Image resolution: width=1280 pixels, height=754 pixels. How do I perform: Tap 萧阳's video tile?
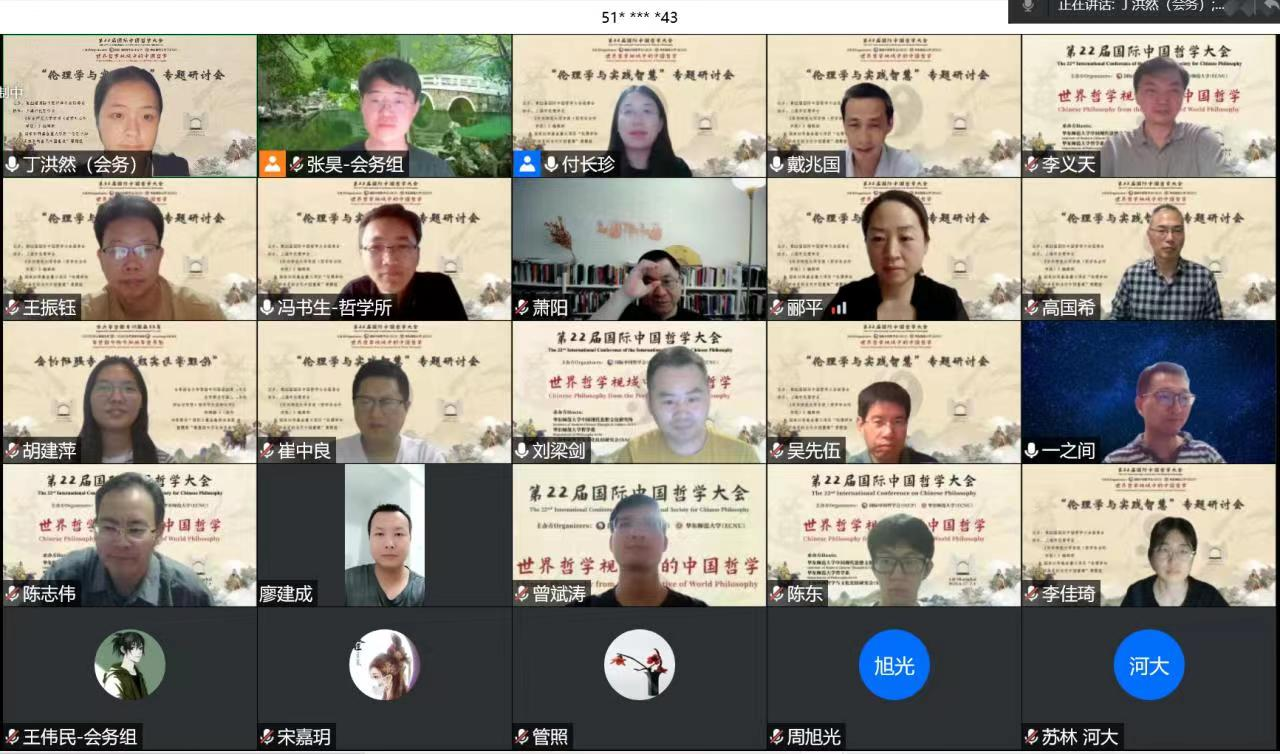[x=639, y=248]
